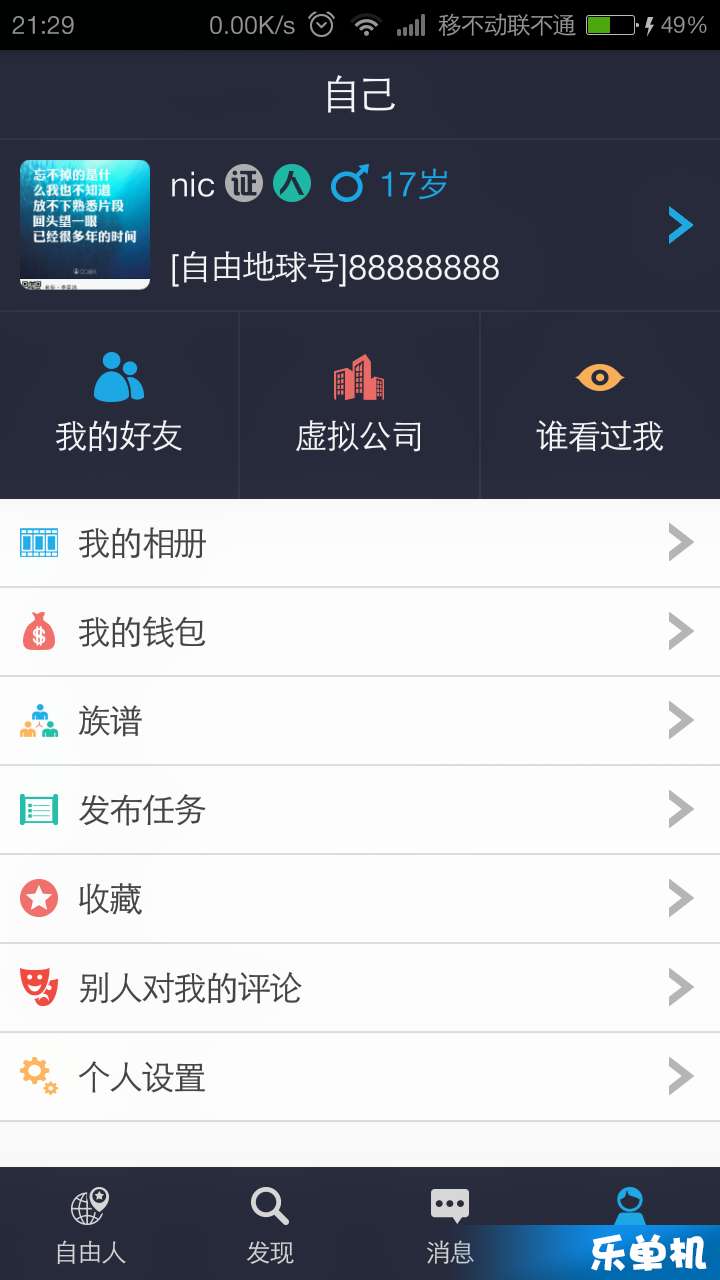
Task: View 别人对我的评论 row
Action: tap(360, 988)
